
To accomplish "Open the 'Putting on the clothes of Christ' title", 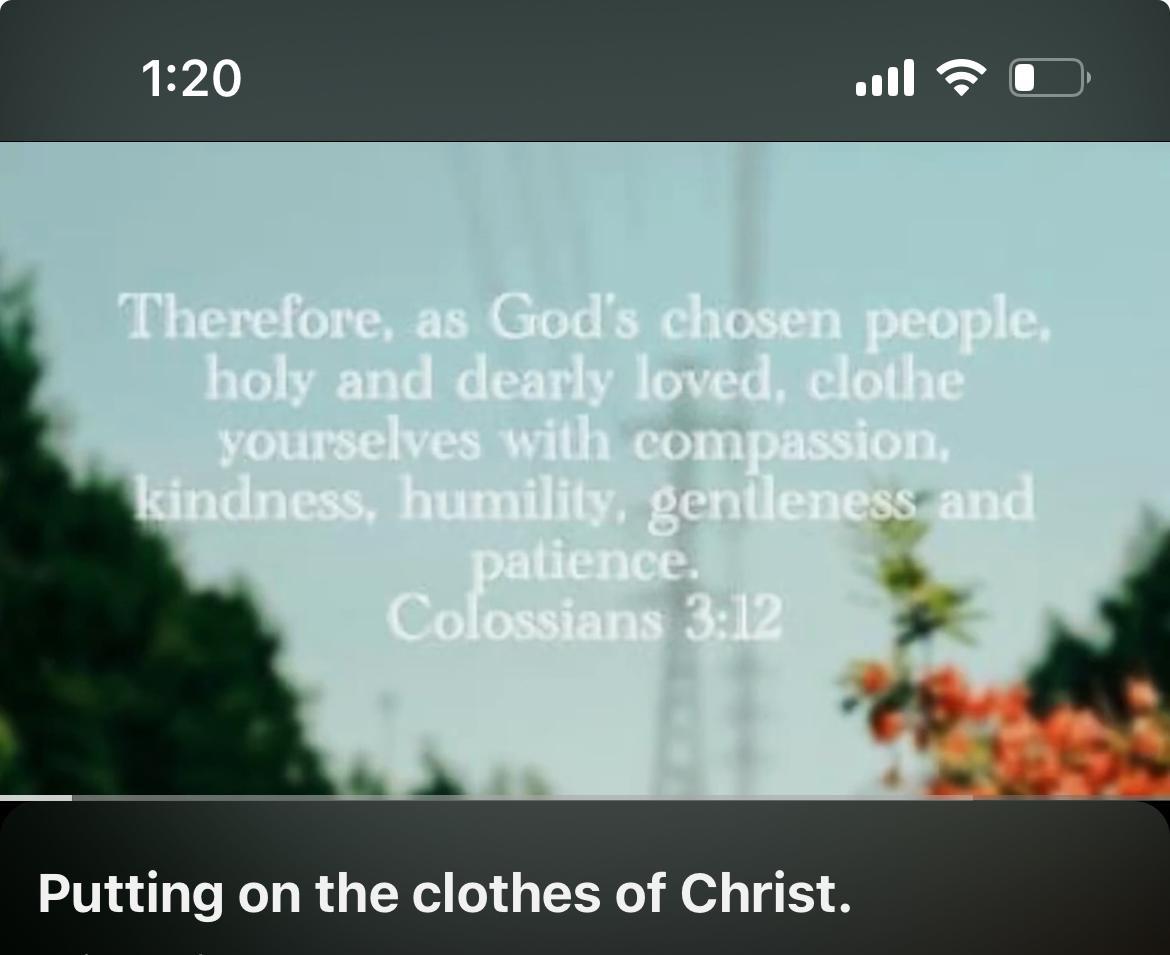I will tap(444, 896).
